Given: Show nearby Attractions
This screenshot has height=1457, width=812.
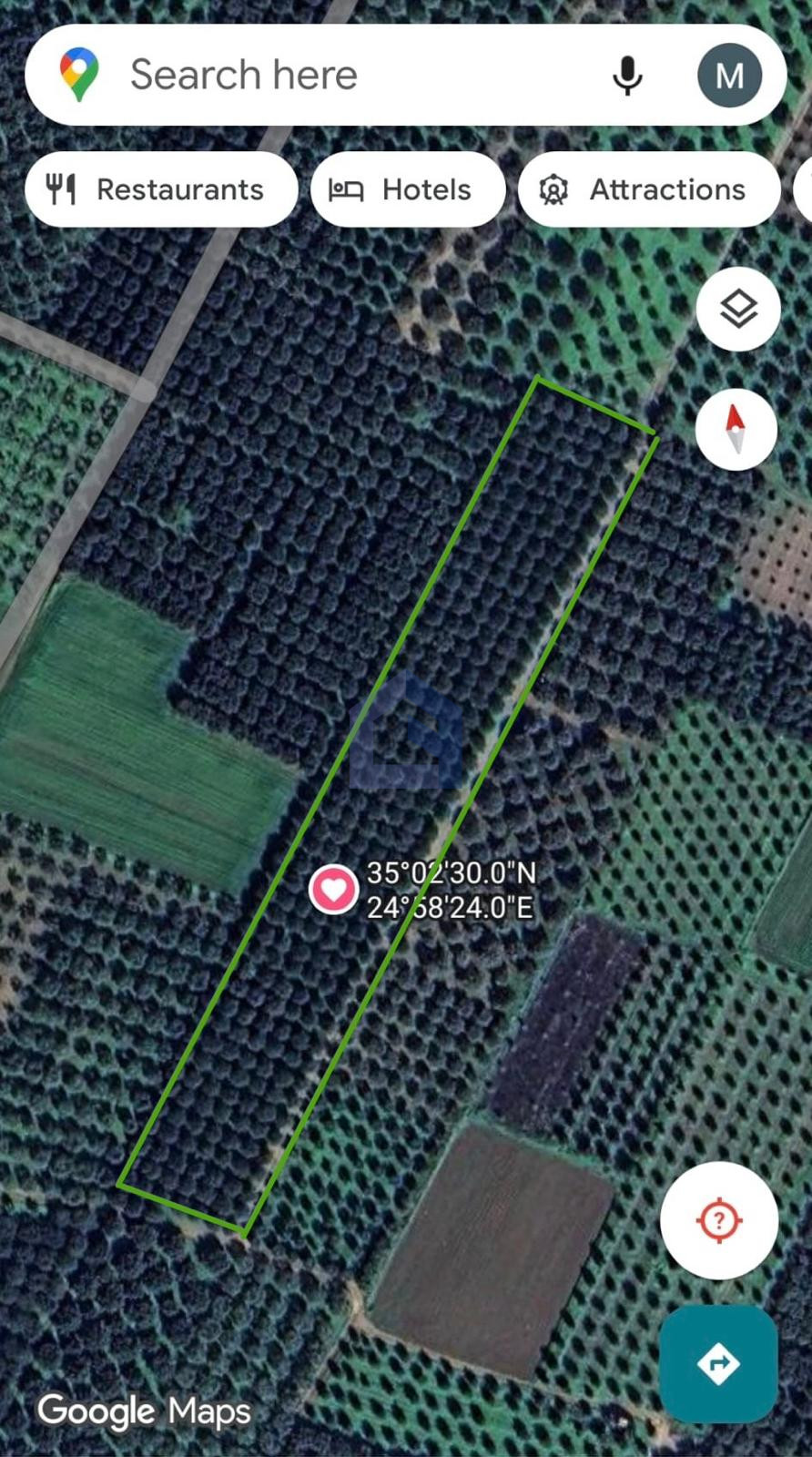Looking at the screenshot, I should (648, 189).
